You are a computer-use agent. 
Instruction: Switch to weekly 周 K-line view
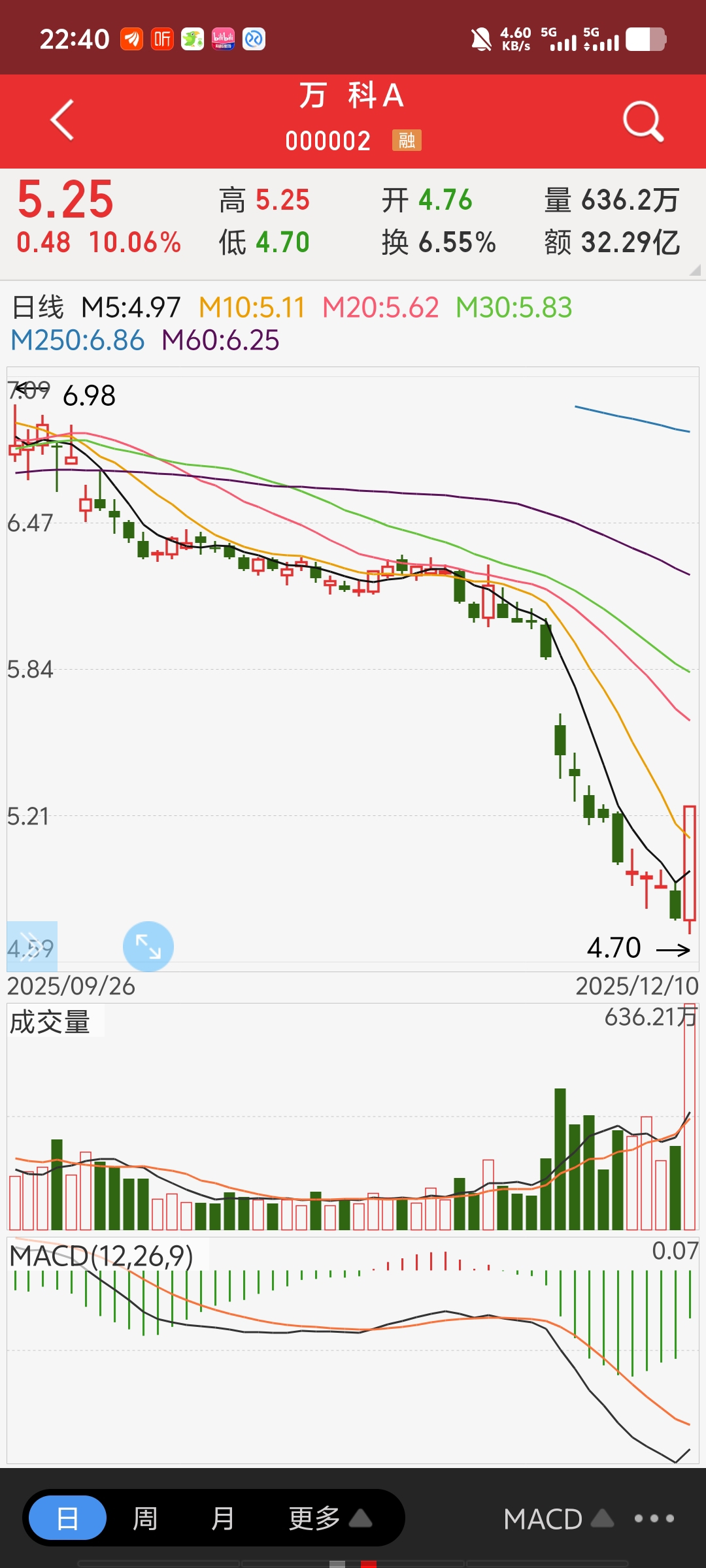[x=145, y=1518]
